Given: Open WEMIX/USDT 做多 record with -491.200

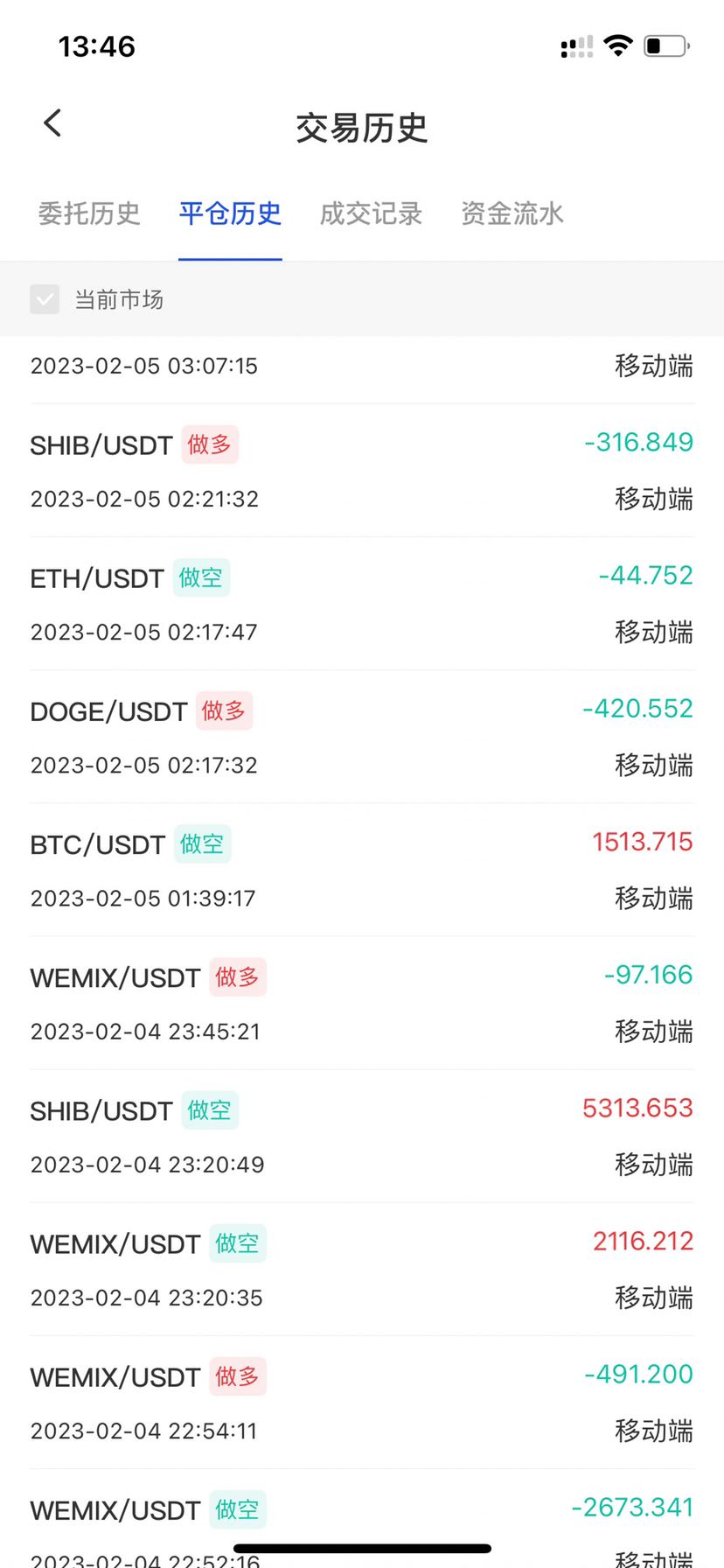Looking at the screenshot, I should tap(362, 1402).
